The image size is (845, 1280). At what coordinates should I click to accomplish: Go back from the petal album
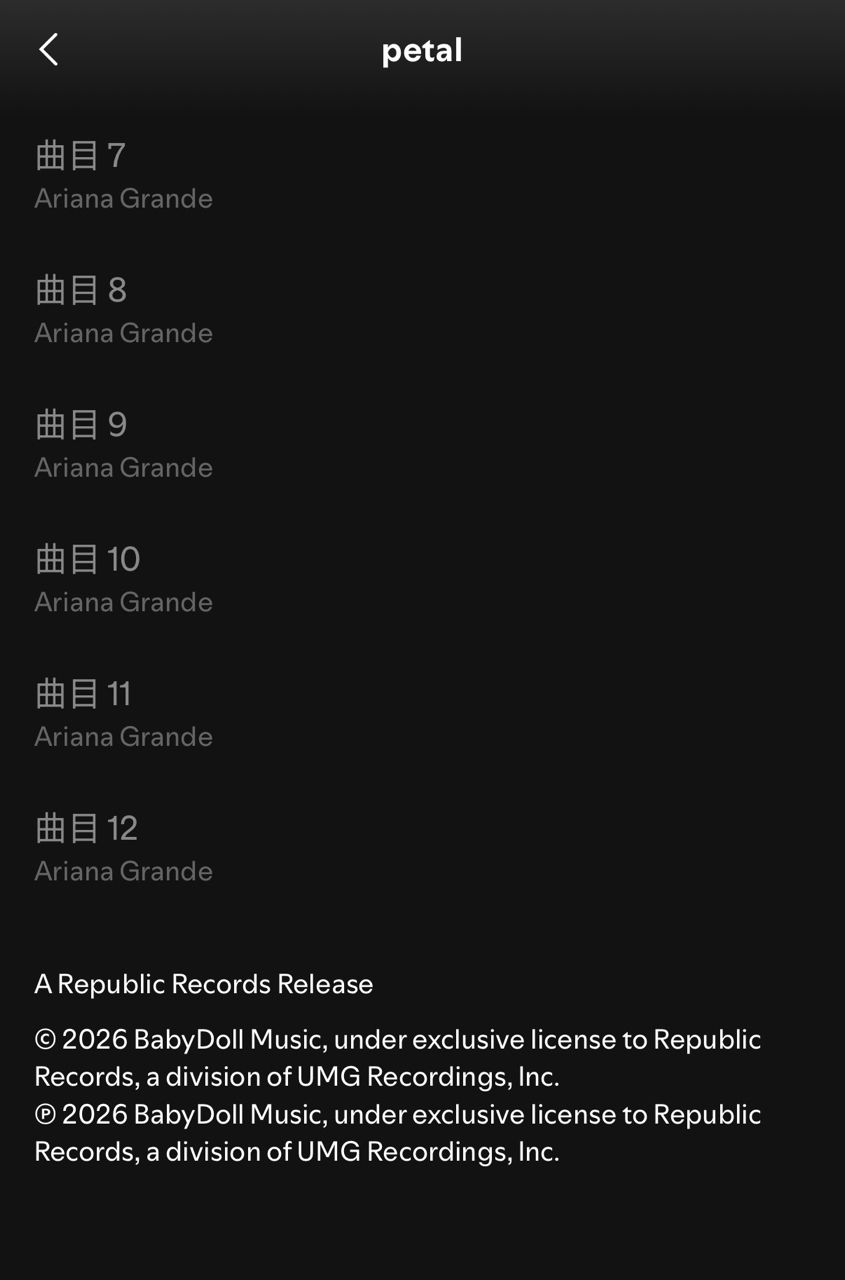[49, 49]
